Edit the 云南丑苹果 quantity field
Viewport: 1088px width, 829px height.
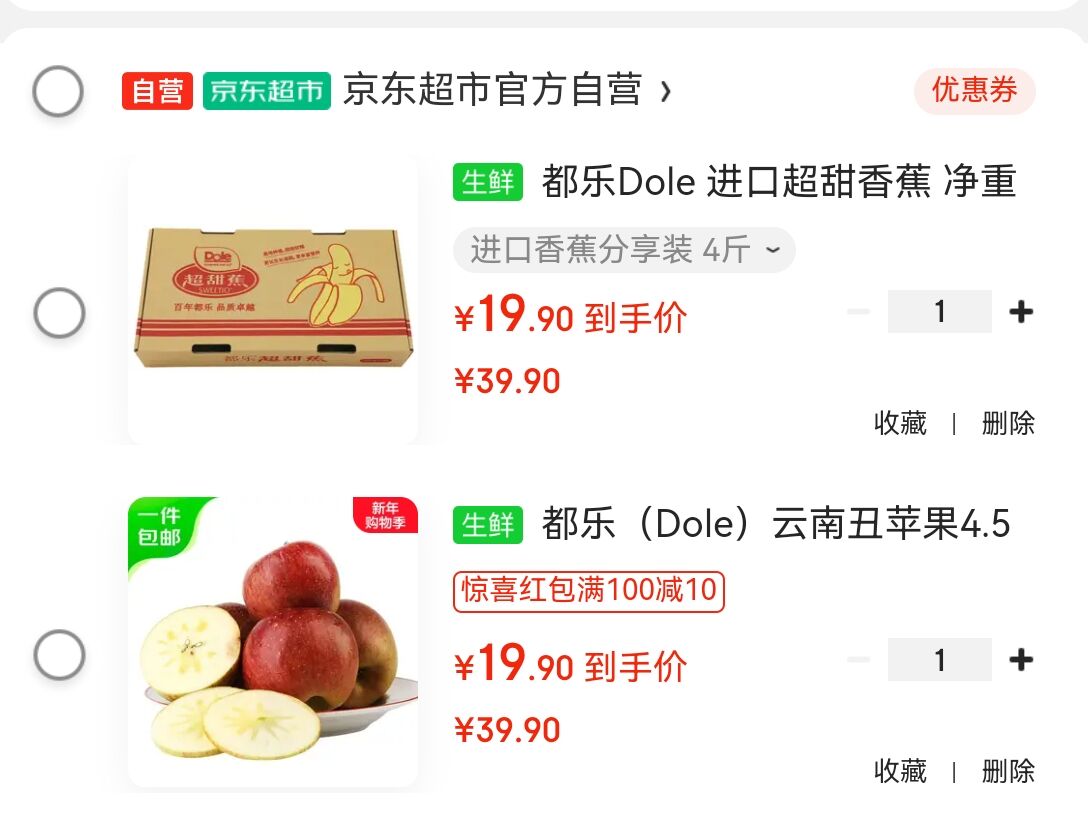[939, 660]
